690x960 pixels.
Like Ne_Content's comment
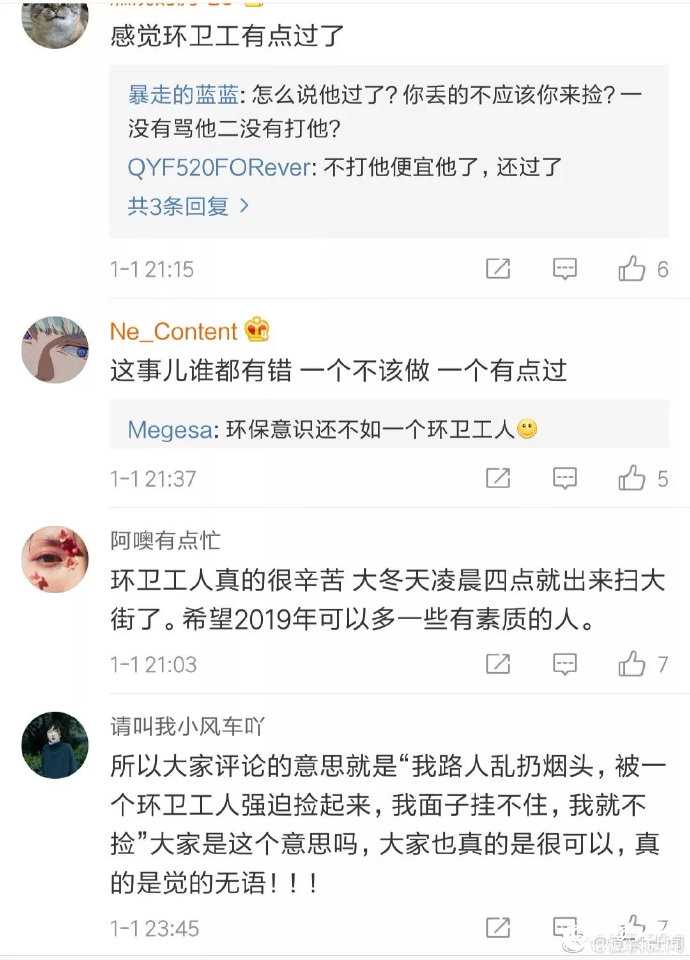pos(632,479)
